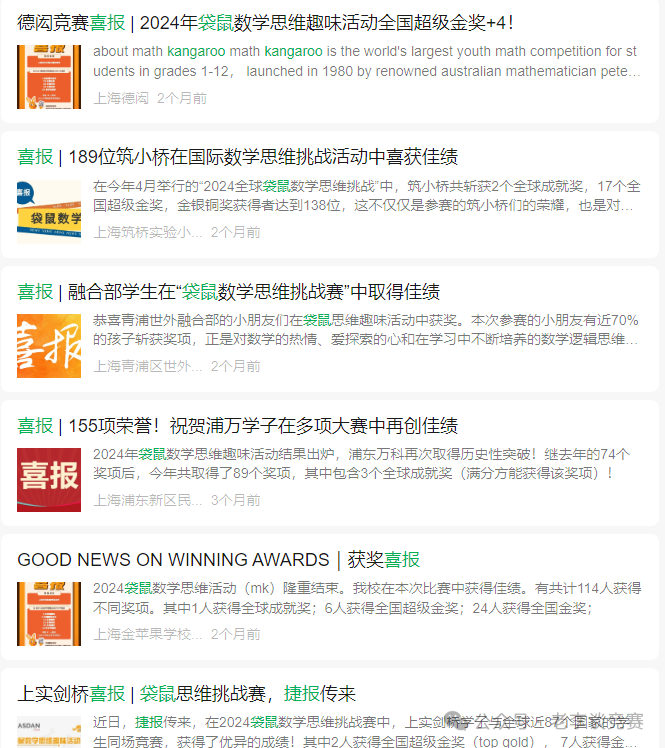Open the 融合部学生 袋鼠数学思维挑战赛 result
This screenshot has height=748, width=665.
pyautogui.click(x=228, y=292)
